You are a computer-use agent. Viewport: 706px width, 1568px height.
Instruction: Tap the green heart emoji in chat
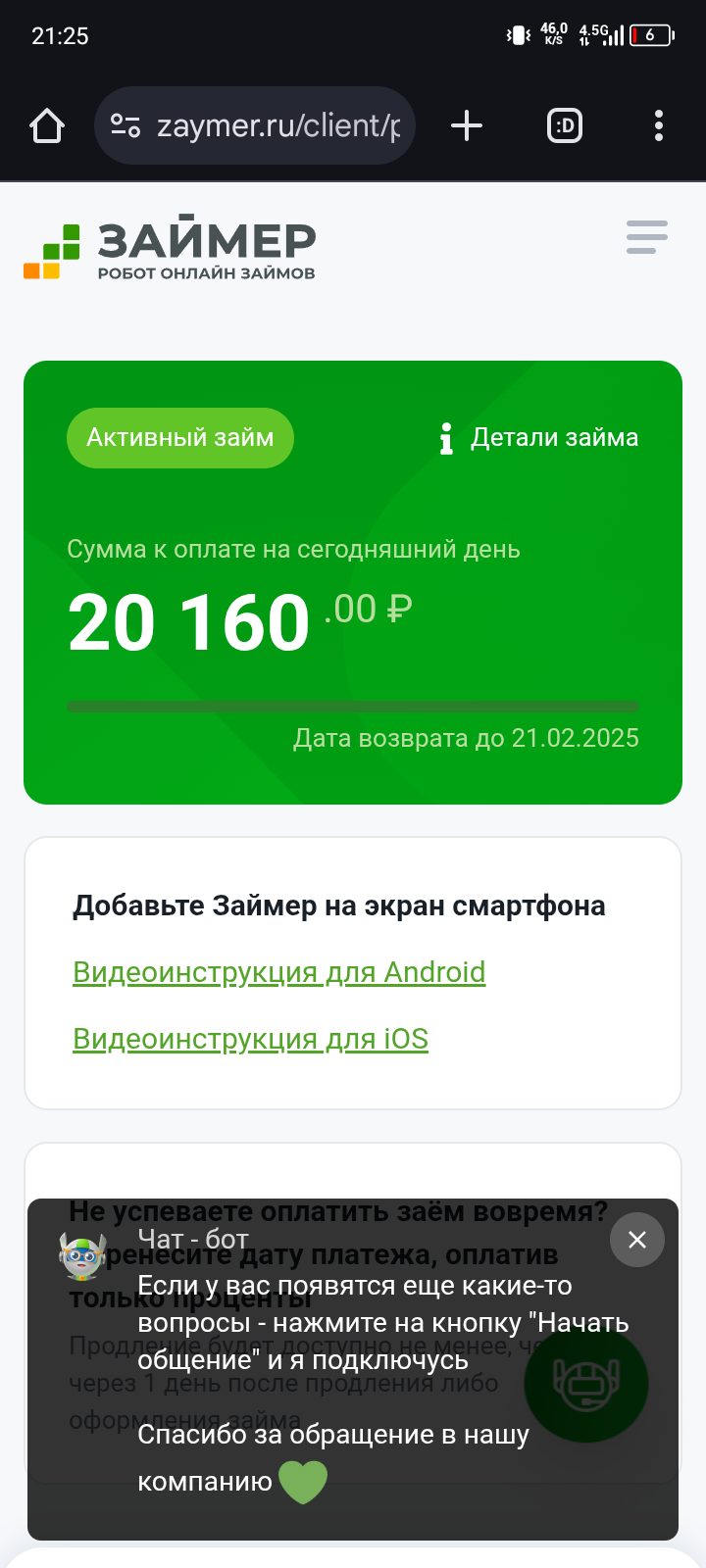click(302, 1481)
